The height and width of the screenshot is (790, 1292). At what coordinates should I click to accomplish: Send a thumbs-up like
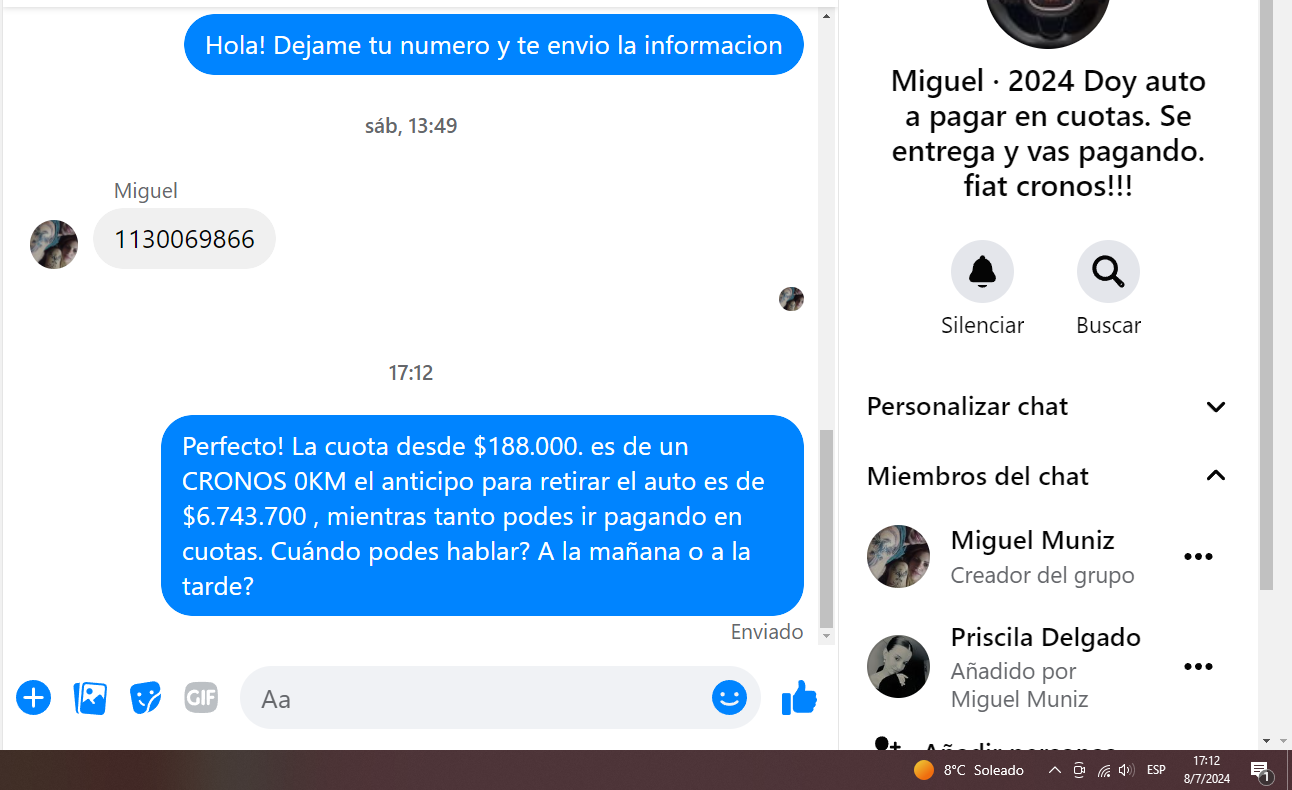[799, 697]
